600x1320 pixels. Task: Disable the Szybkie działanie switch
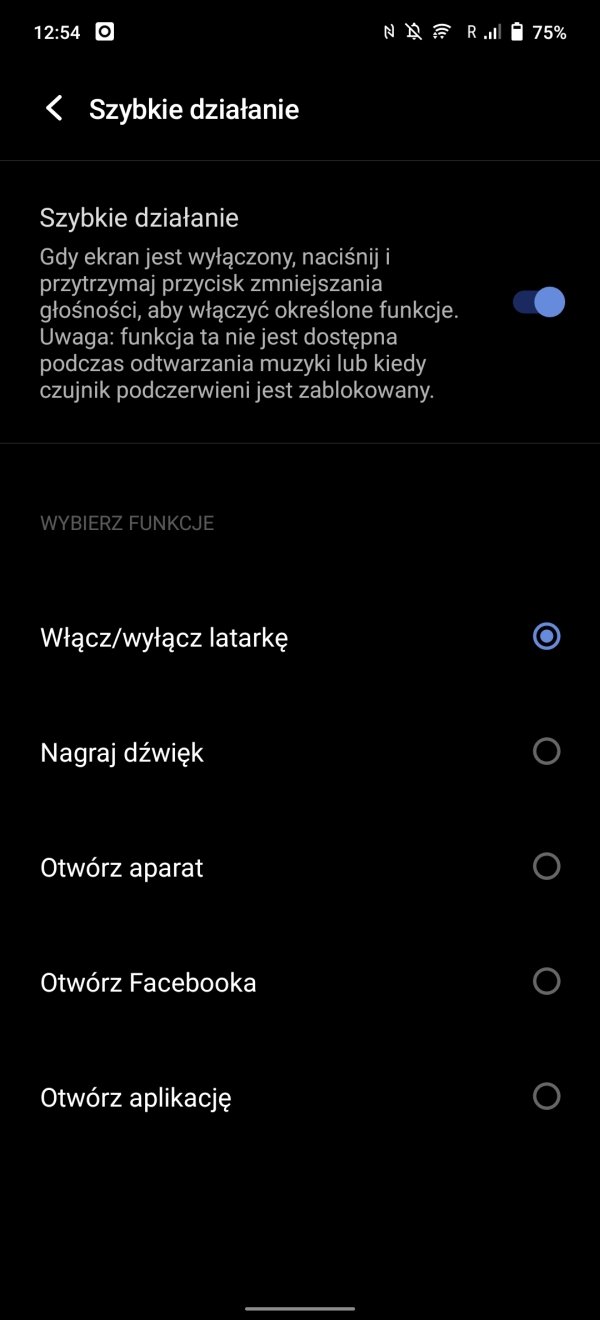pos(539,302)
